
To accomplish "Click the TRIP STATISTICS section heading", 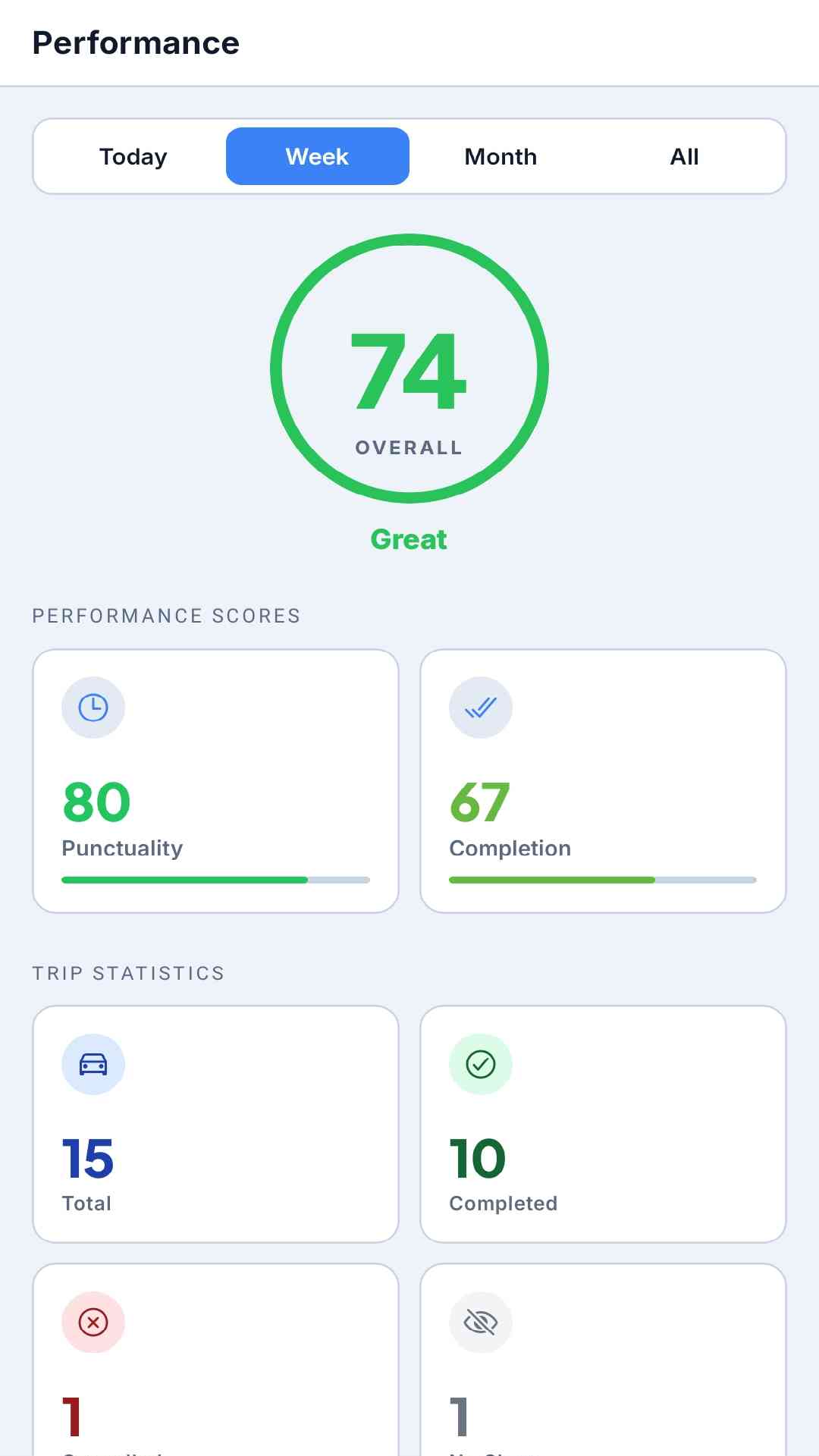I will tap(127, 973).
